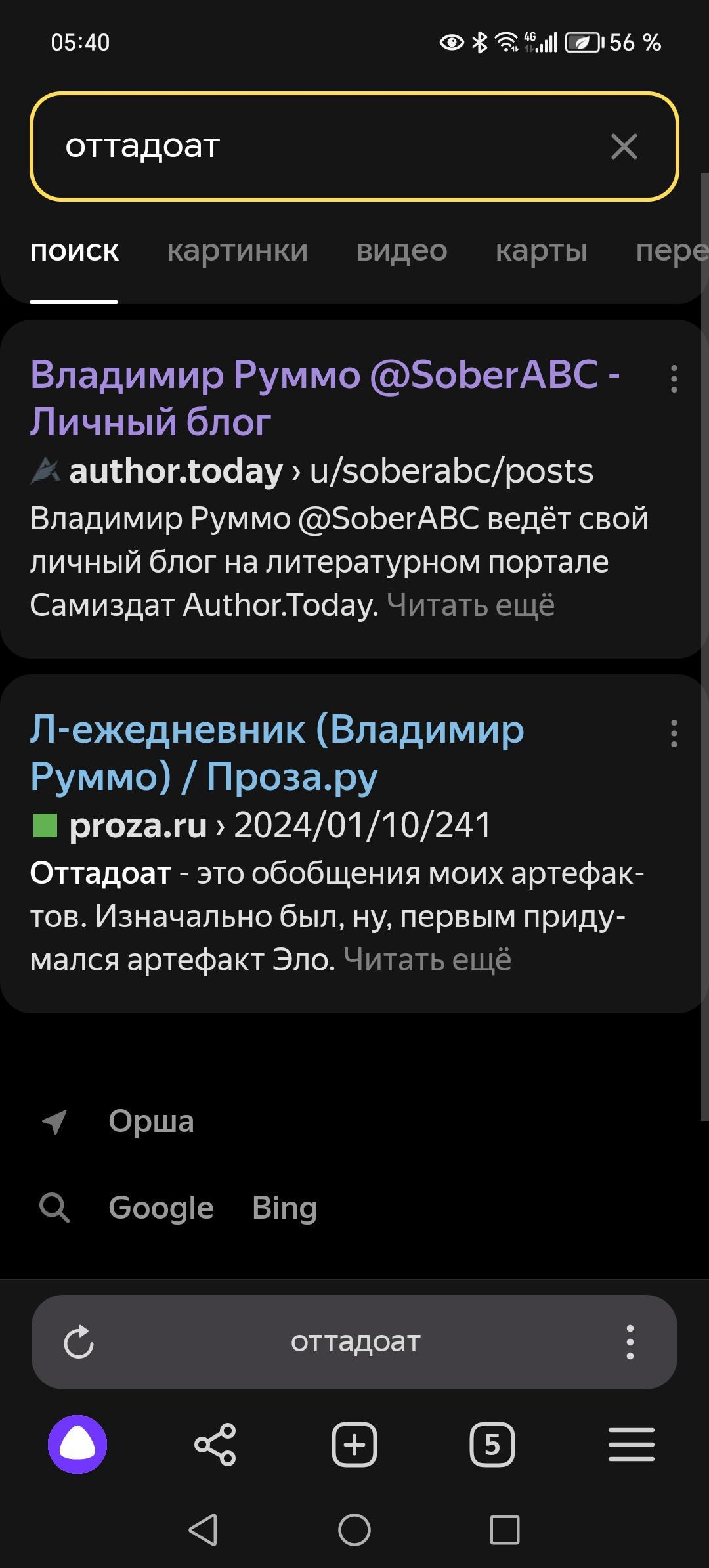Open the Владимир Руммо @SoberABC result
This screenshot has width=709, height=1568.
[324, 397]
